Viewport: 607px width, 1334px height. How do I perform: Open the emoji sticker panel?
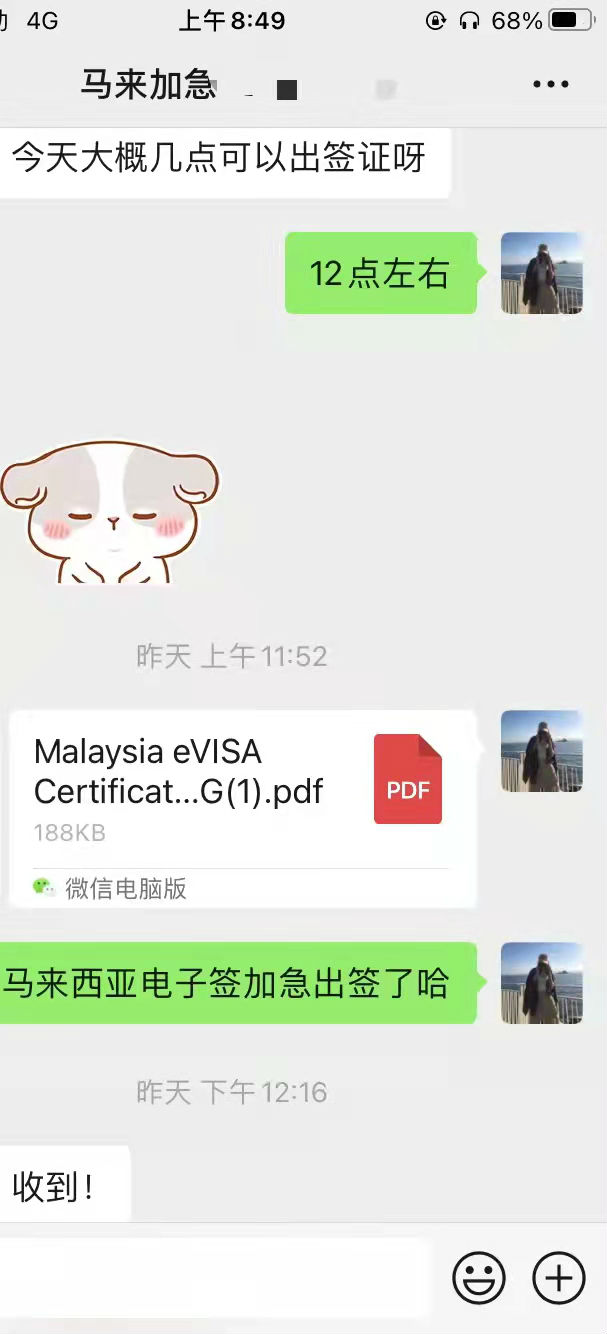pyautogui.click(x=479, y=1277)
